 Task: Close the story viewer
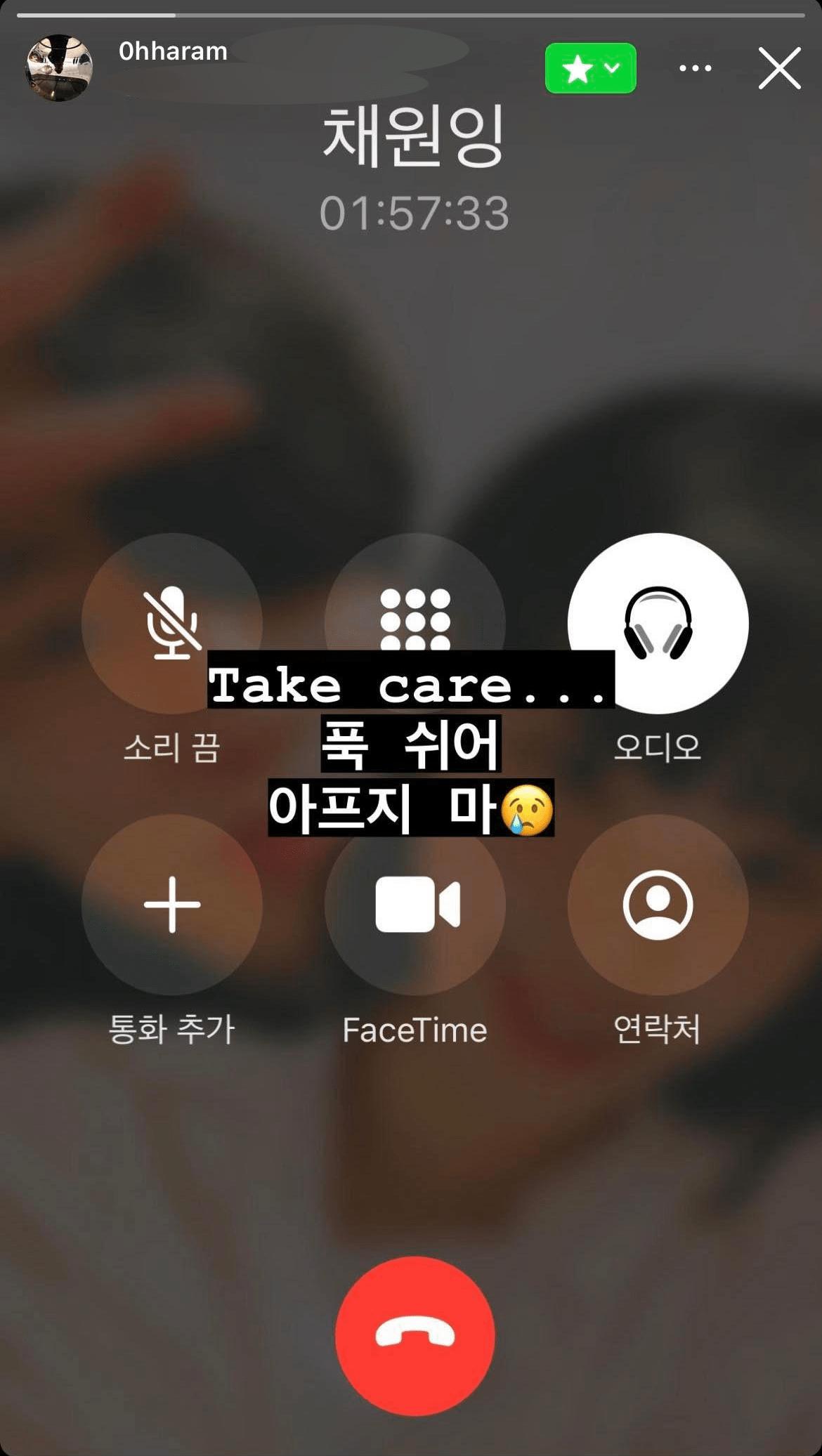click(x=780, y=68)
